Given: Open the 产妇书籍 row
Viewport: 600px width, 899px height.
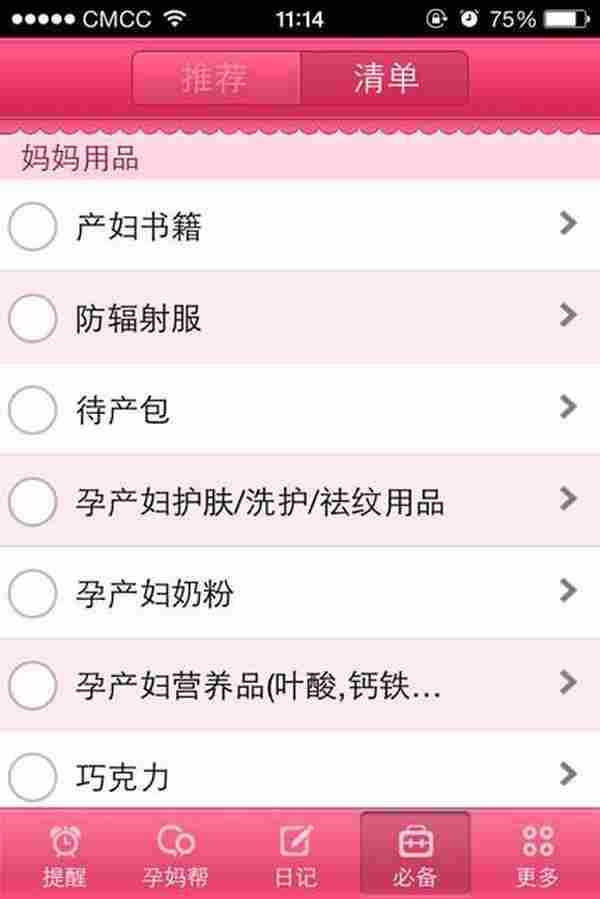Looking at the screenshot, I should coord(300,226).
